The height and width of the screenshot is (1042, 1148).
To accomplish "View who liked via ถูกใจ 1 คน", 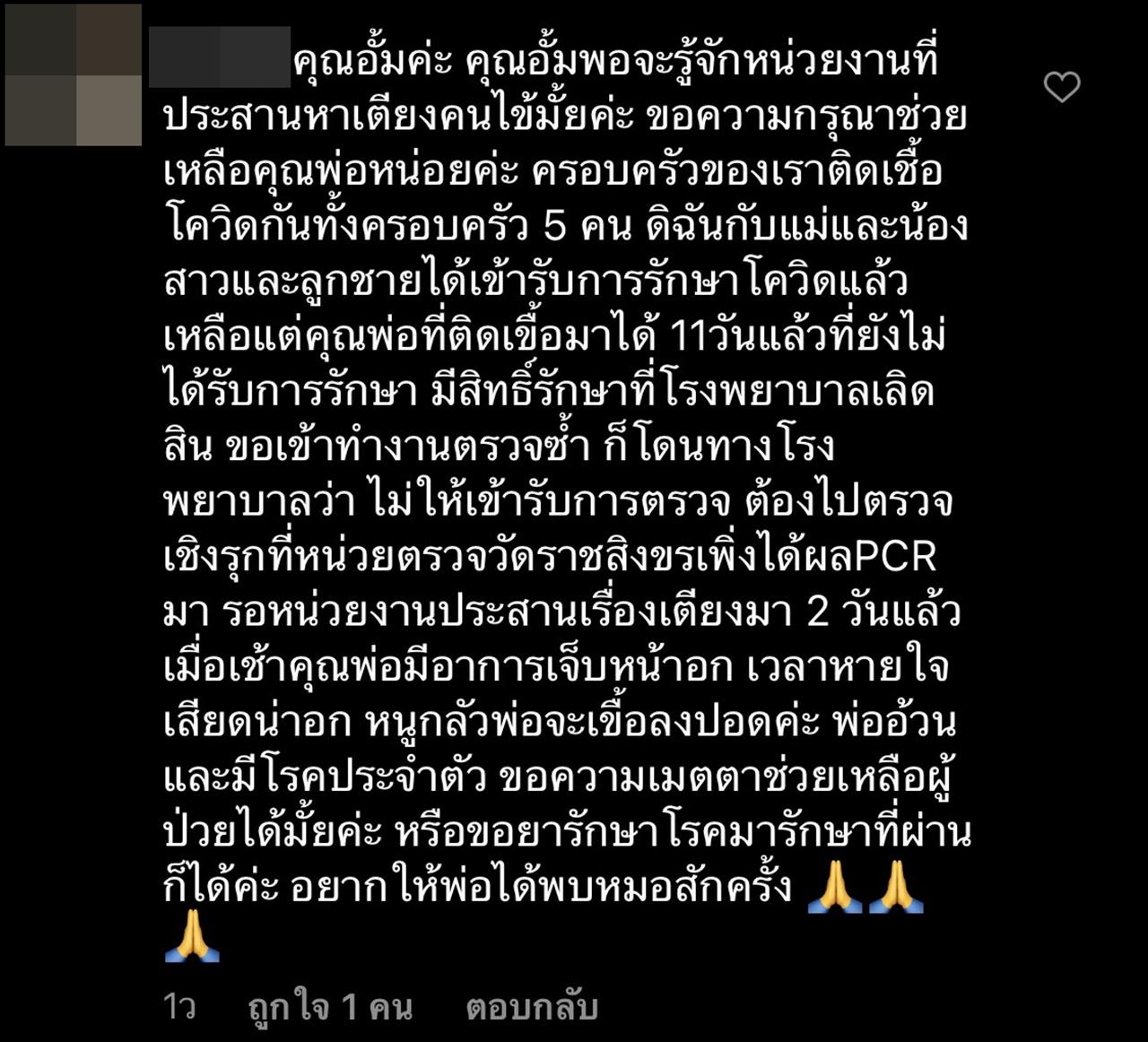I will 330,1007.
